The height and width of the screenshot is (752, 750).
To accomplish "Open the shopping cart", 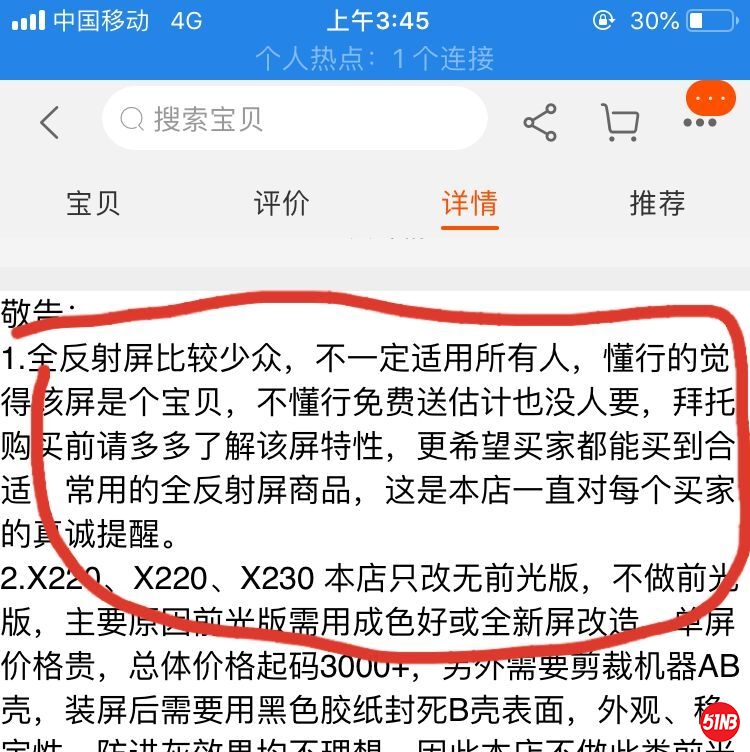I will (620, 123).
